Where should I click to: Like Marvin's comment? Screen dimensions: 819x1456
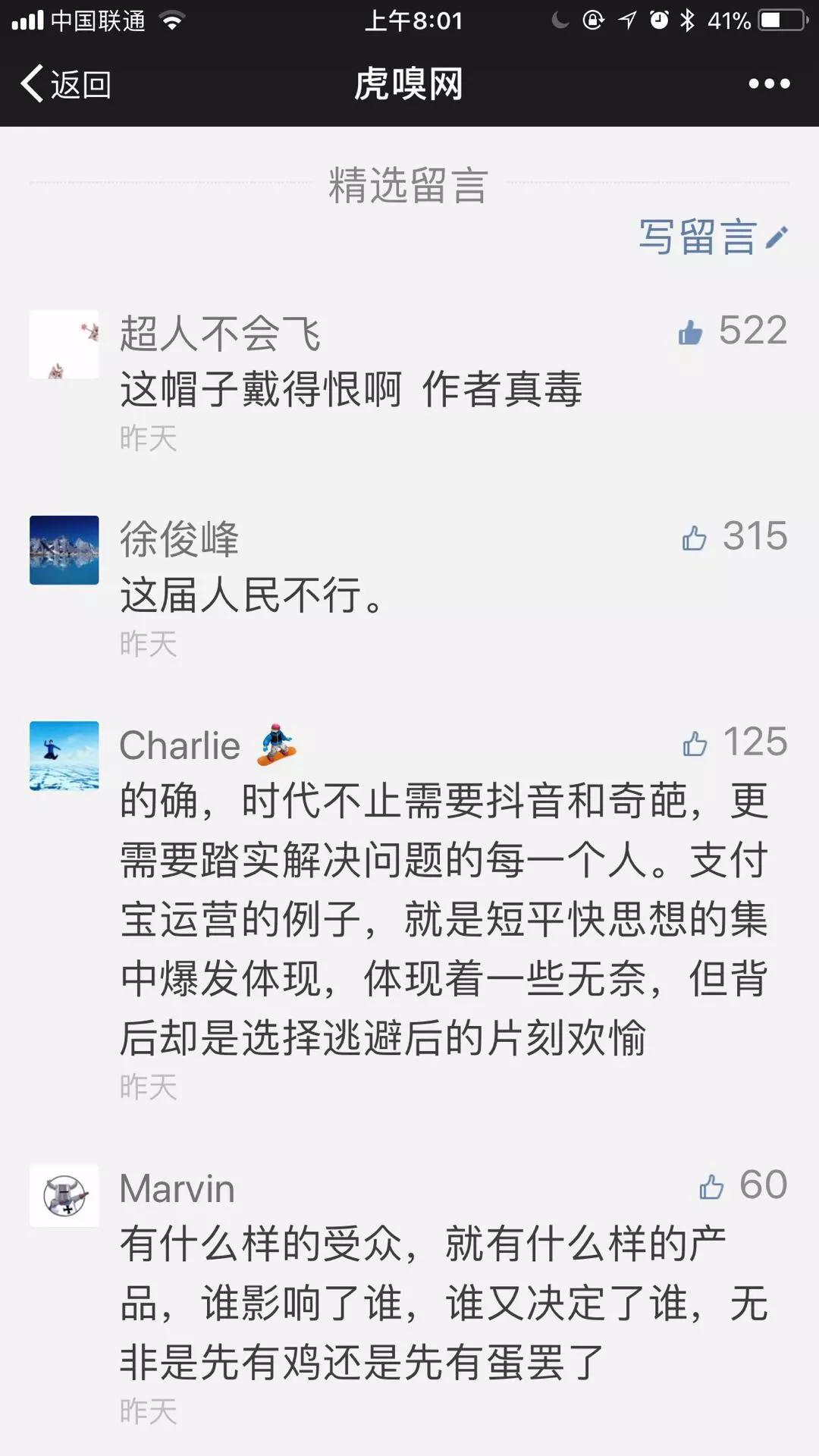coord(711,1186)
